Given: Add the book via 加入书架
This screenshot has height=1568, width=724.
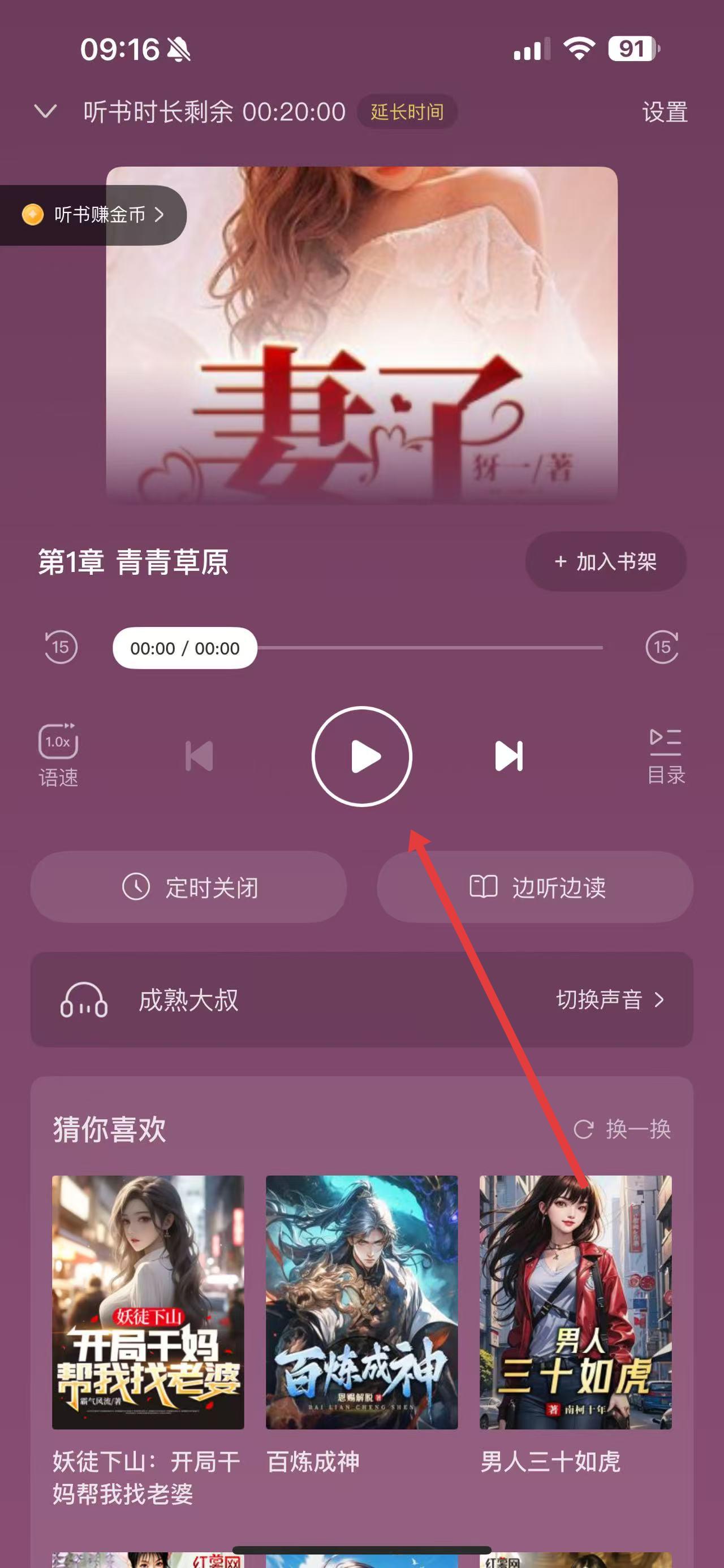Looking at the screenshot, I should click(x=605, y=561).
